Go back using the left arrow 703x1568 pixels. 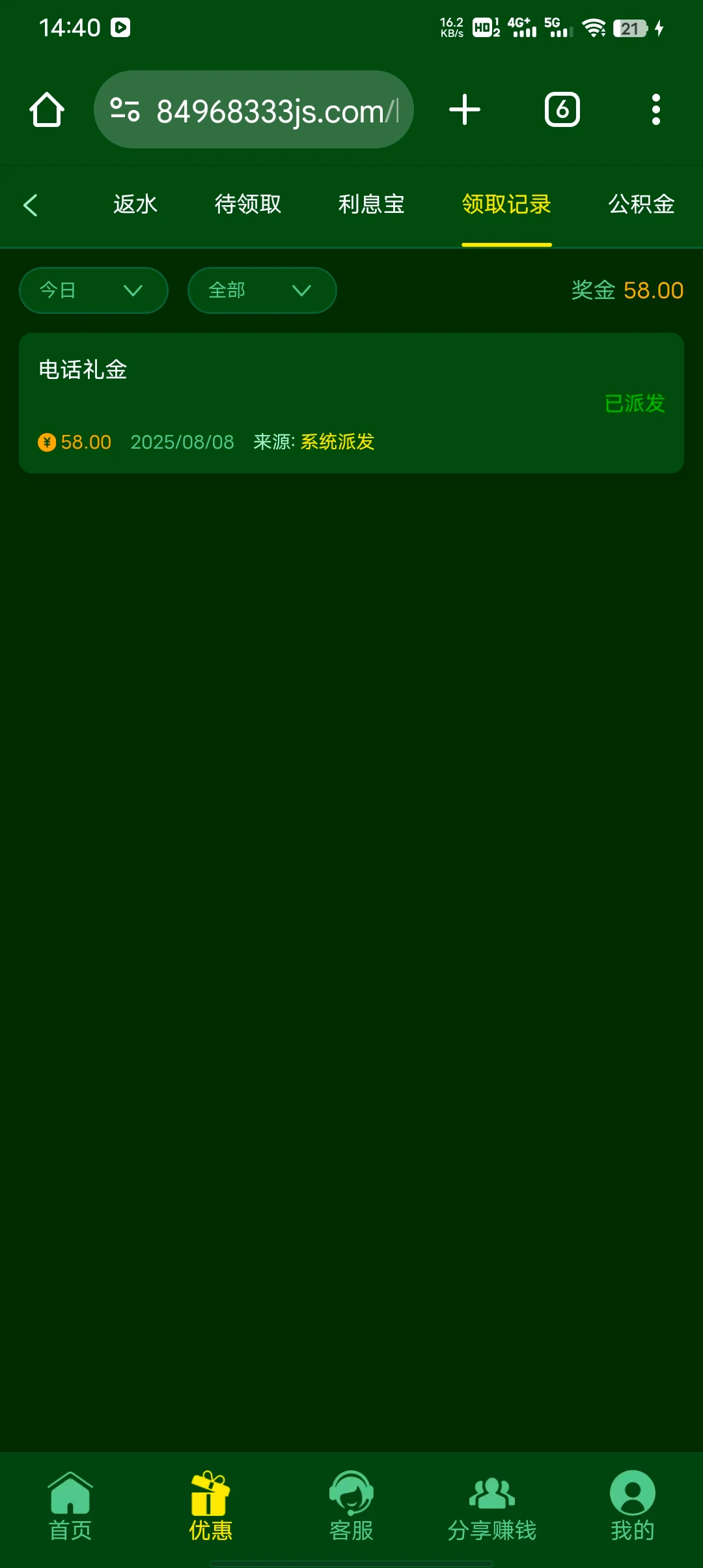click(31, 205)
